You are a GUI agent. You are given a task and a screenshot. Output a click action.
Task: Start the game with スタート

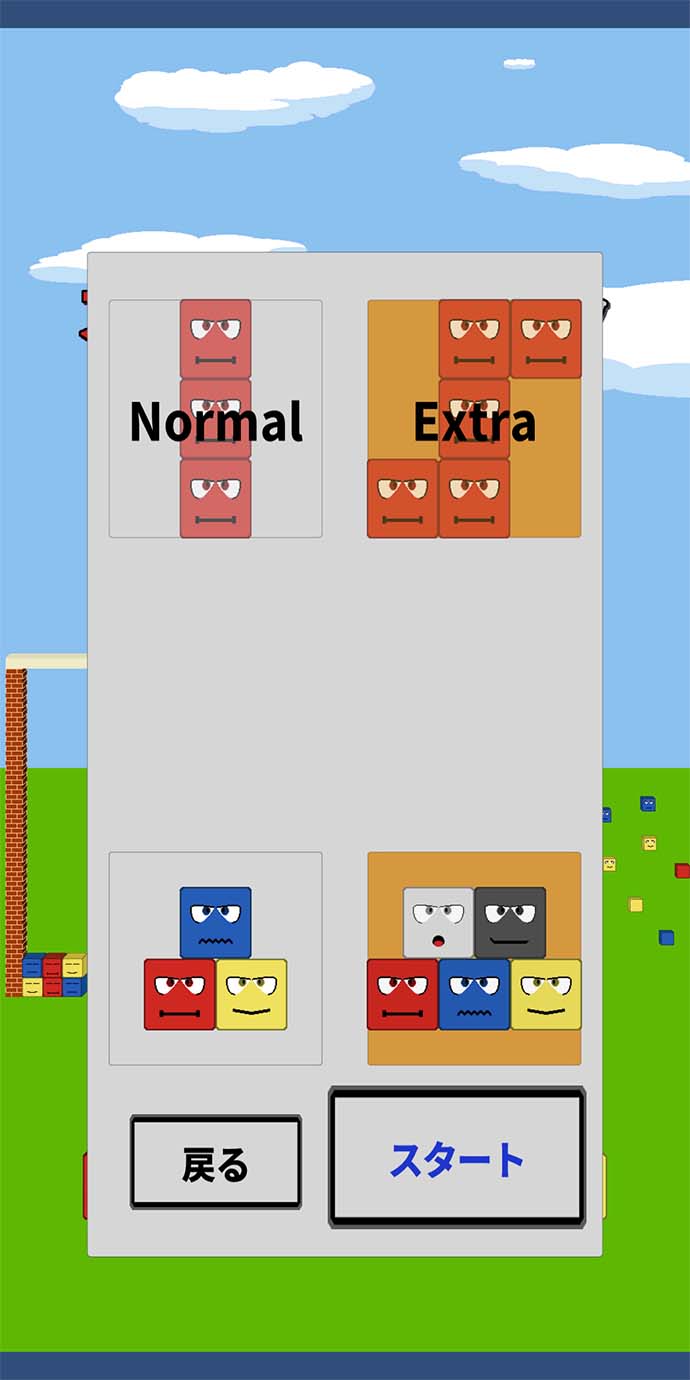pyautogui.click(x=457, y=1157)
